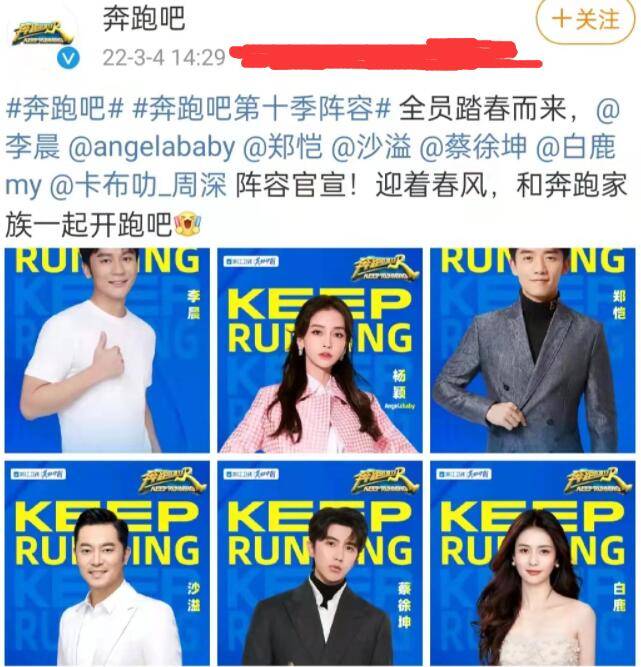View the 白鹿 poster image
641x667 pixels.
pyautogui.click(x=532, y=565)
